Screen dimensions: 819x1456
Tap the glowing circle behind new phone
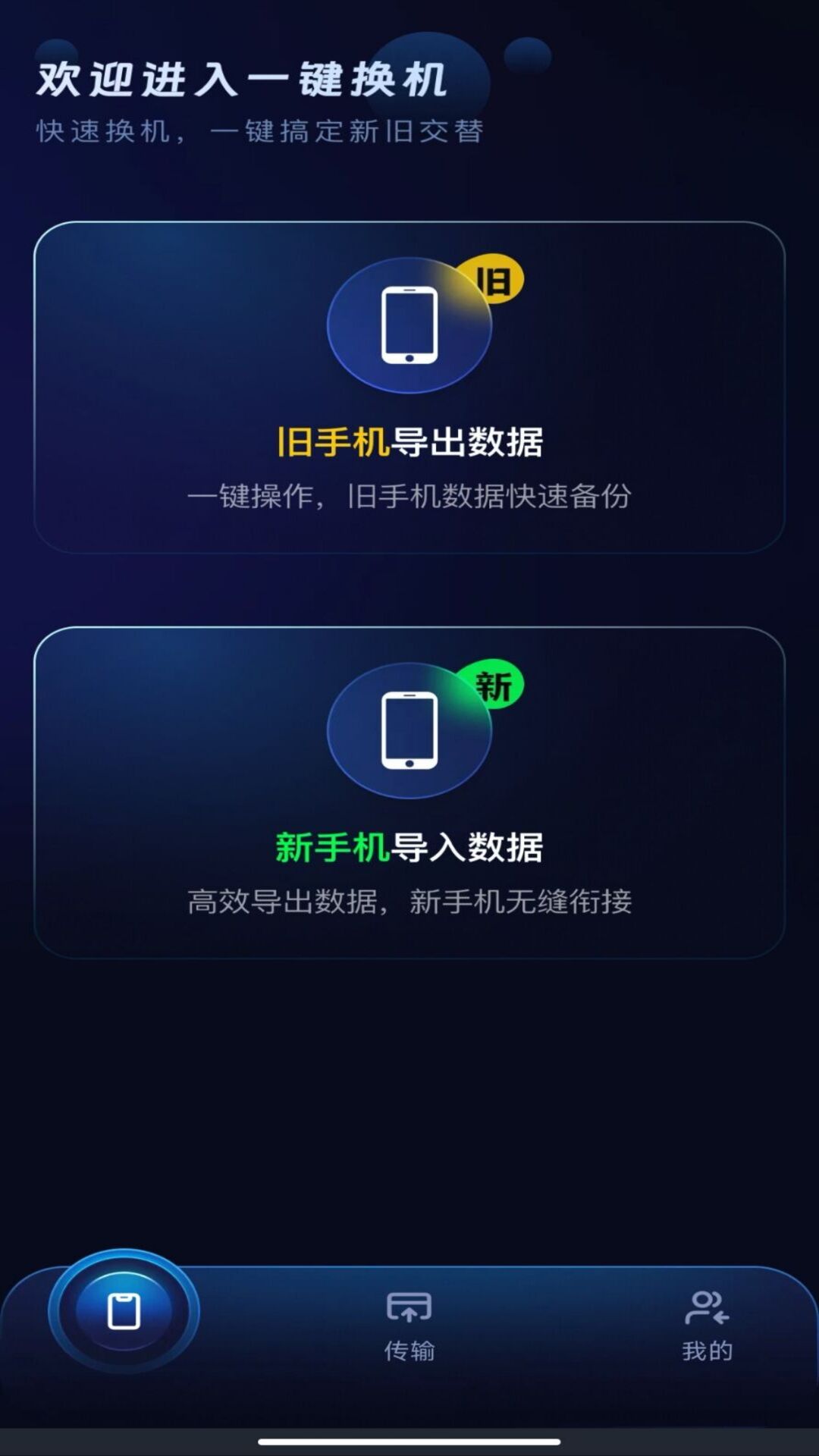coord(408,730)
